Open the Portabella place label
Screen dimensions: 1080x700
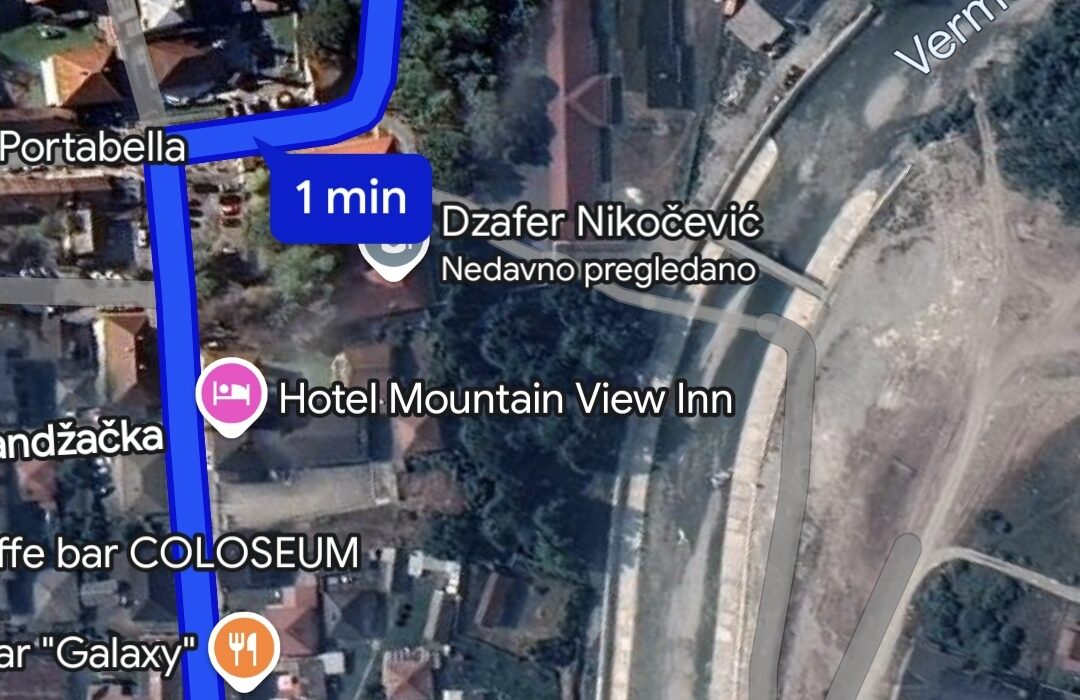[x=93, y=148]
